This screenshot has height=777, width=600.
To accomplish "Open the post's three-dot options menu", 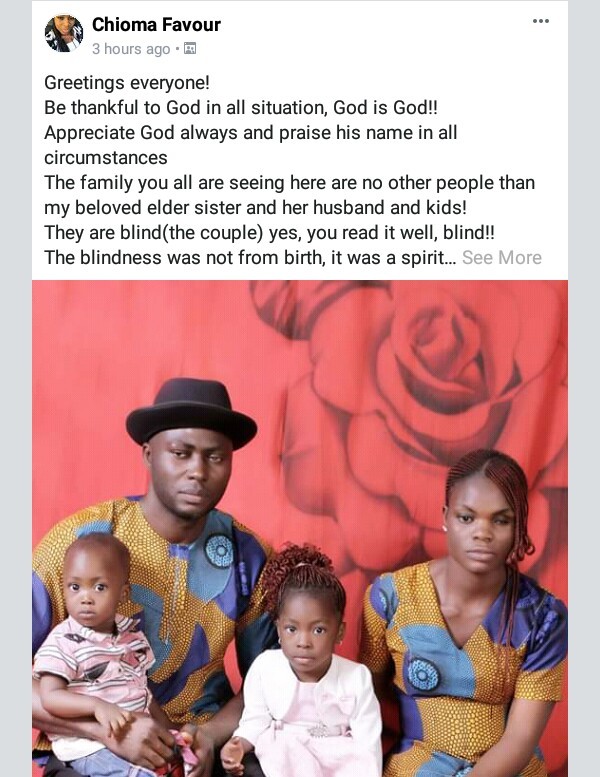I will coord(541,22).
